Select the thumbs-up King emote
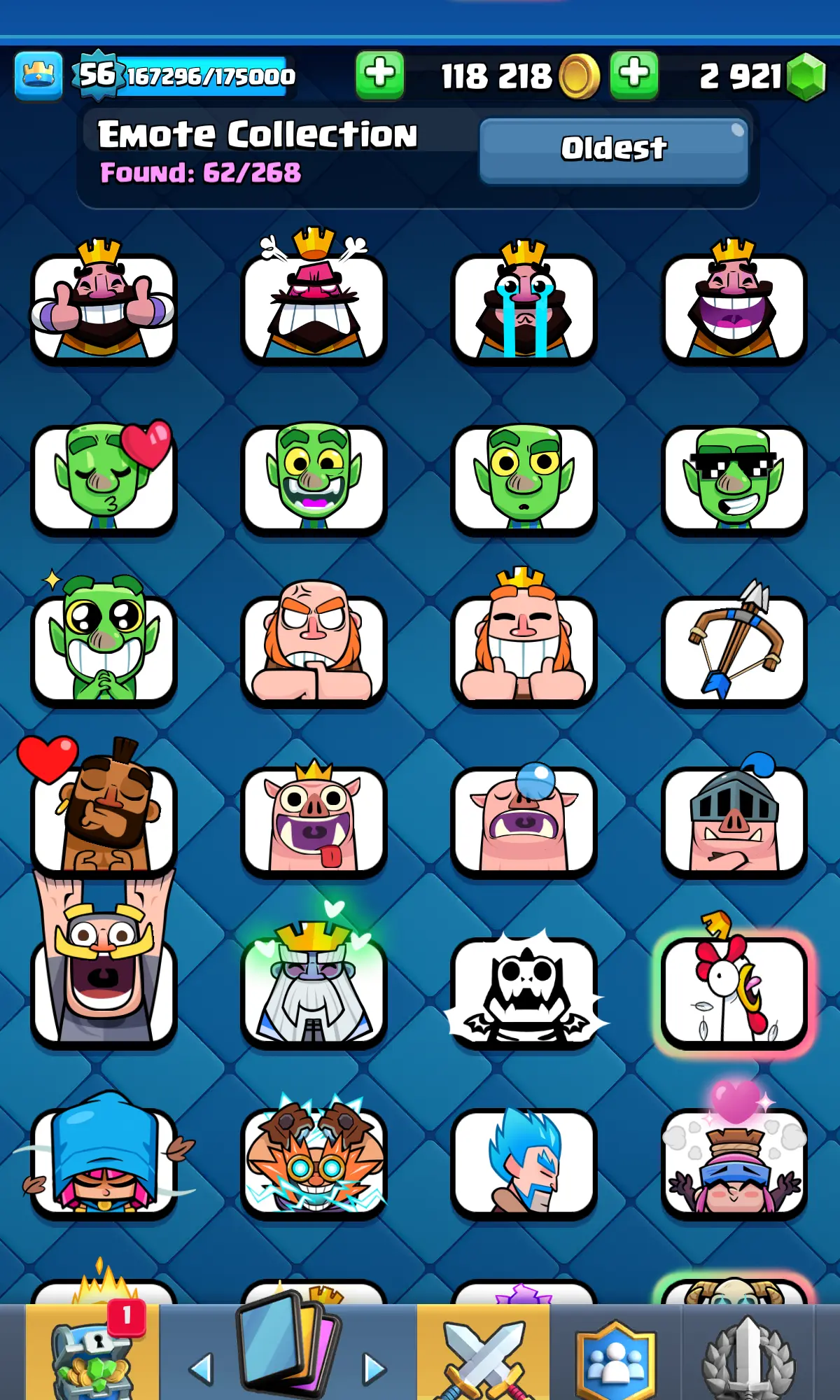This screenshot has height=1400, width=840. coord(104,308)
